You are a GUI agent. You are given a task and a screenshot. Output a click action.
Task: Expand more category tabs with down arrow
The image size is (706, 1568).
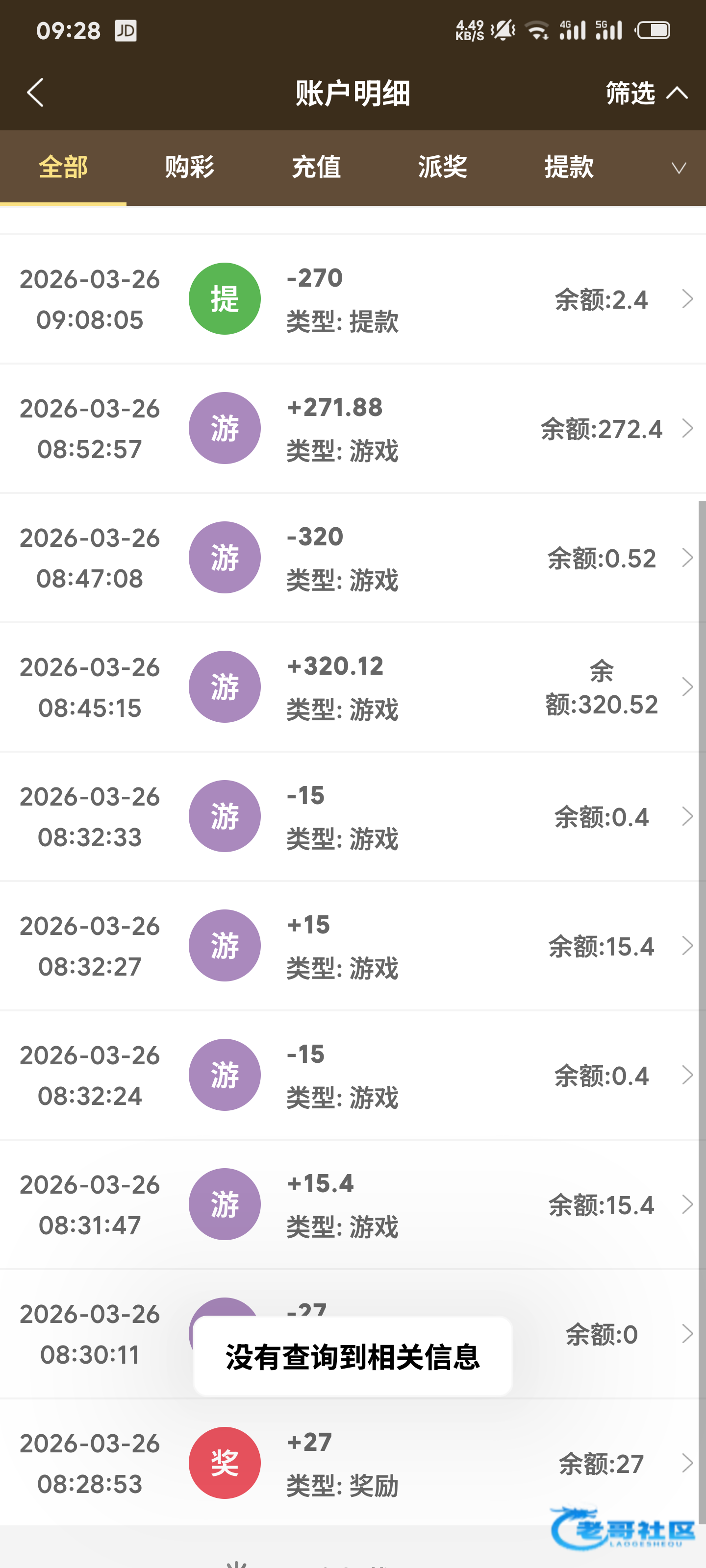679,168
